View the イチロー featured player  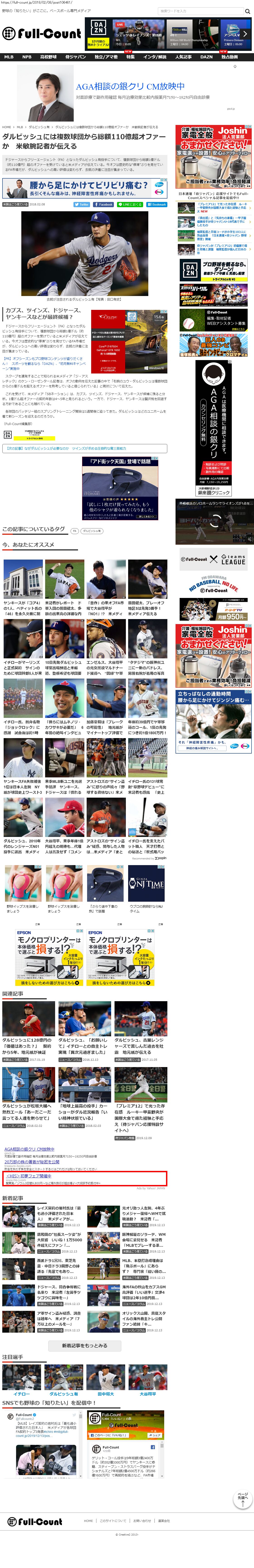tap(21, 1393)
